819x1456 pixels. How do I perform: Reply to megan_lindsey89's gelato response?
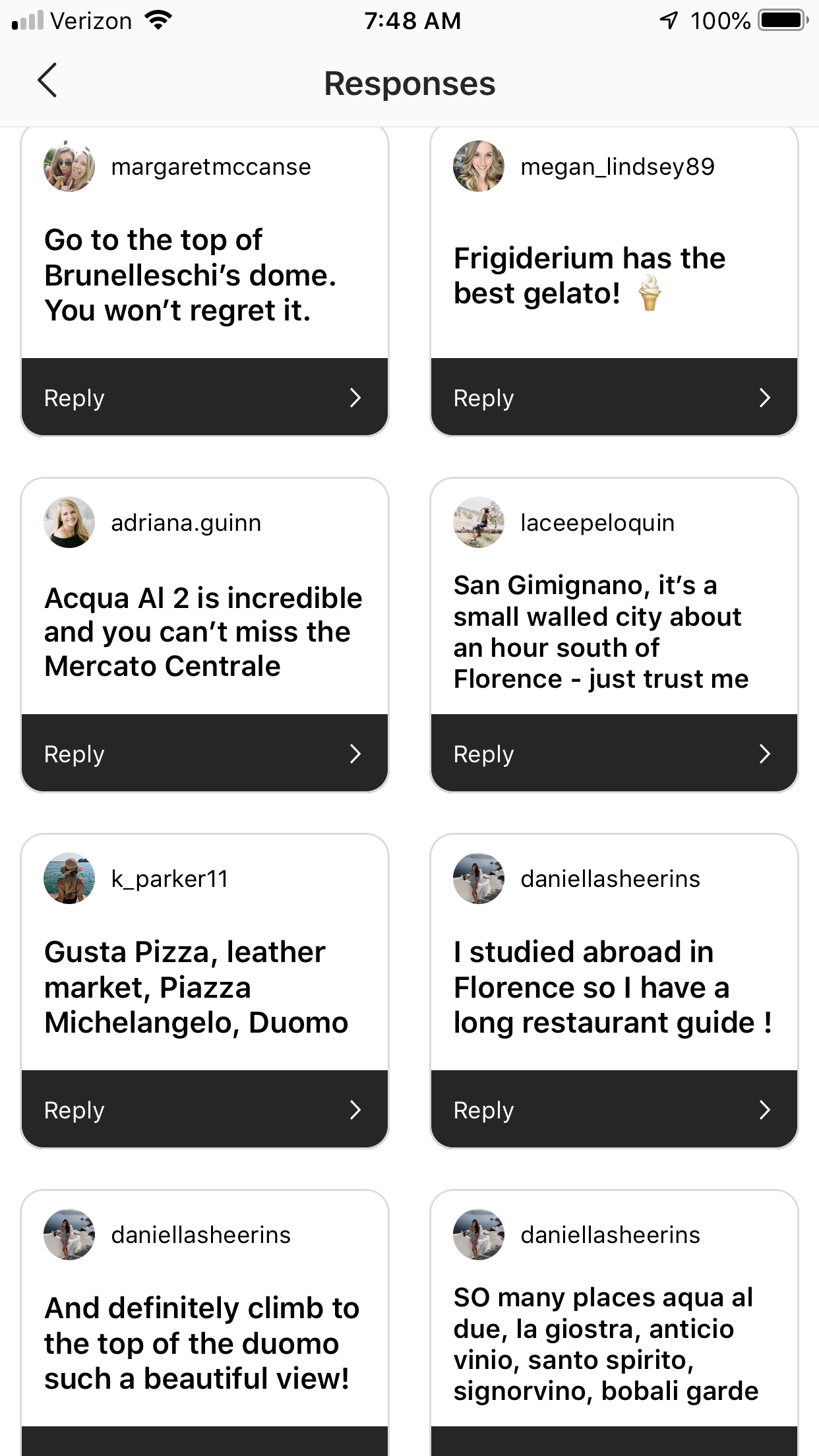point(613,398)
